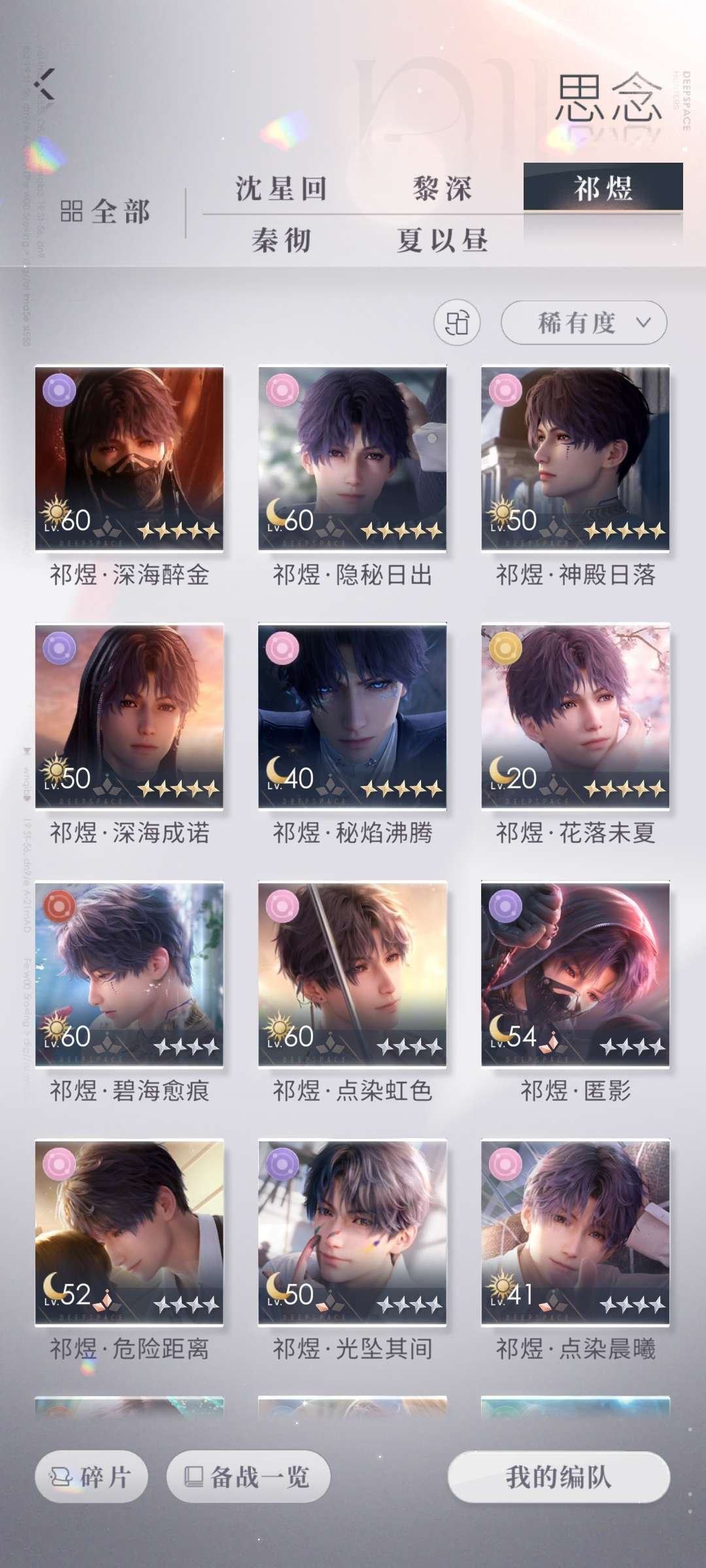
Task: Tap the layout switch icon beside 稀有度
Action: point(457,323)
